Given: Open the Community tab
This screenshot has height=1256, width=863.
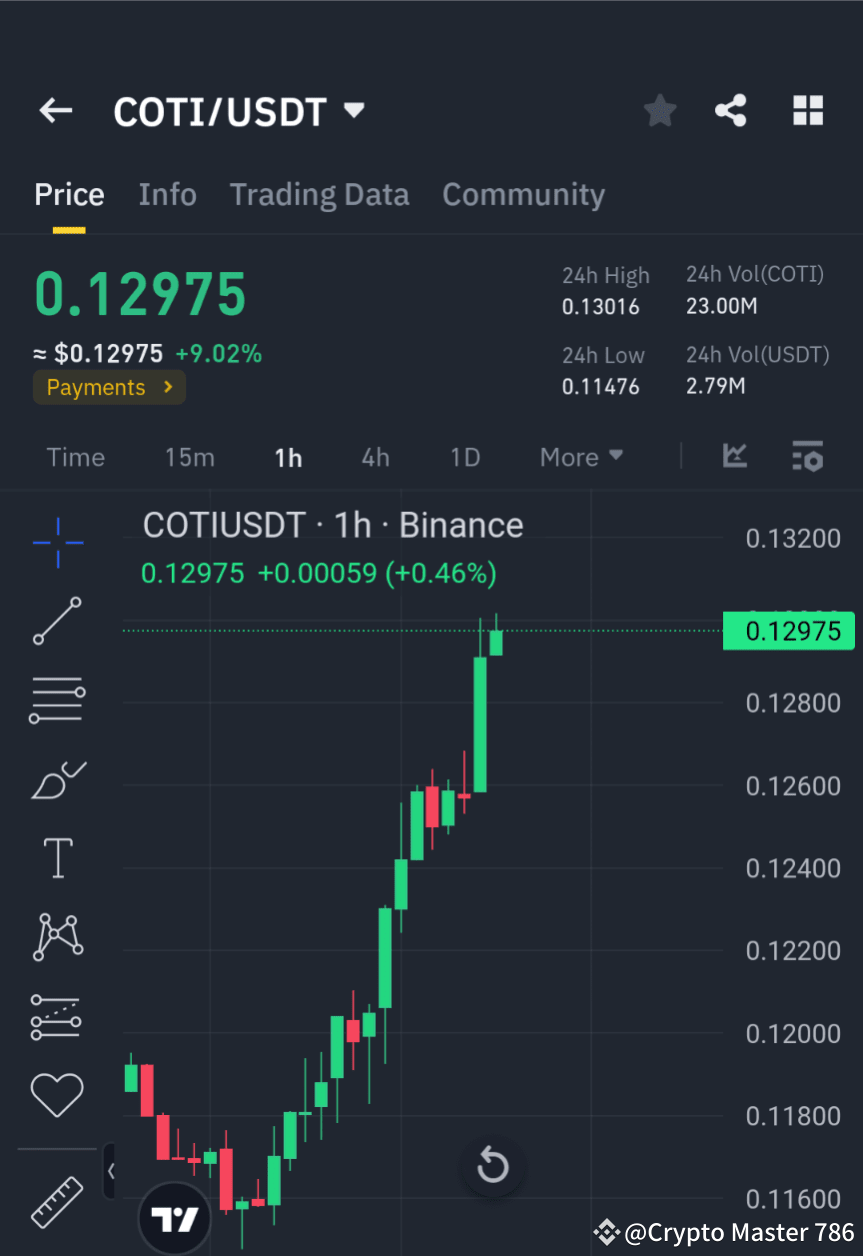Looking at the screenshot, I should click(x=523, y=194).
